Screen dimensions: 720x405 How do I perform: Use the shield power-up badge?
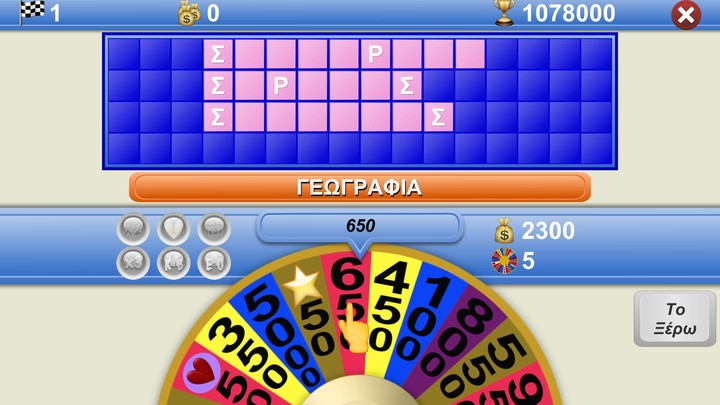[x=174, y=229]
